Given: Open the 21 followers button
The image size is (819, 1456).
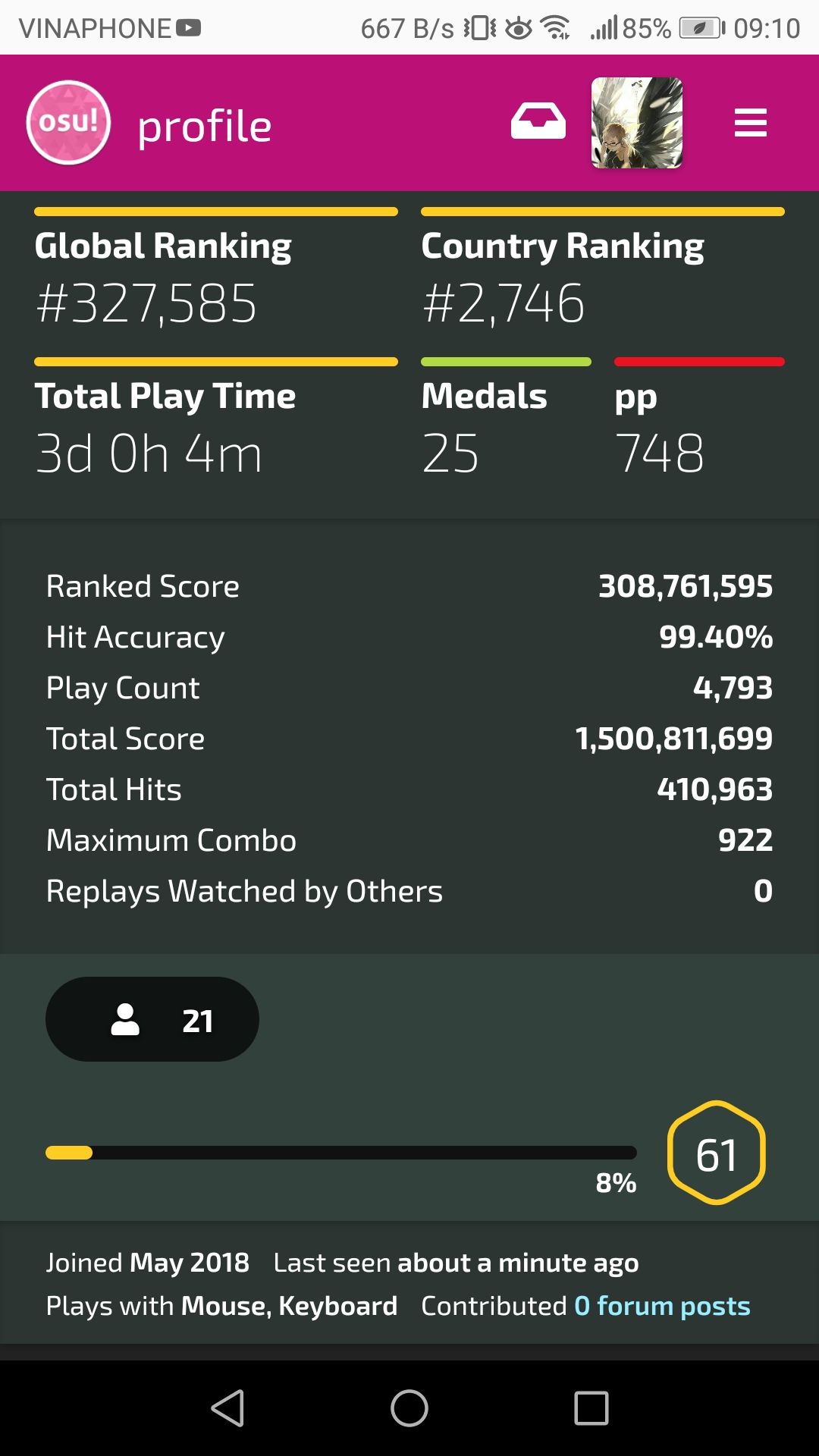Looking at the screenshot, I should (x=152, y=1019).
